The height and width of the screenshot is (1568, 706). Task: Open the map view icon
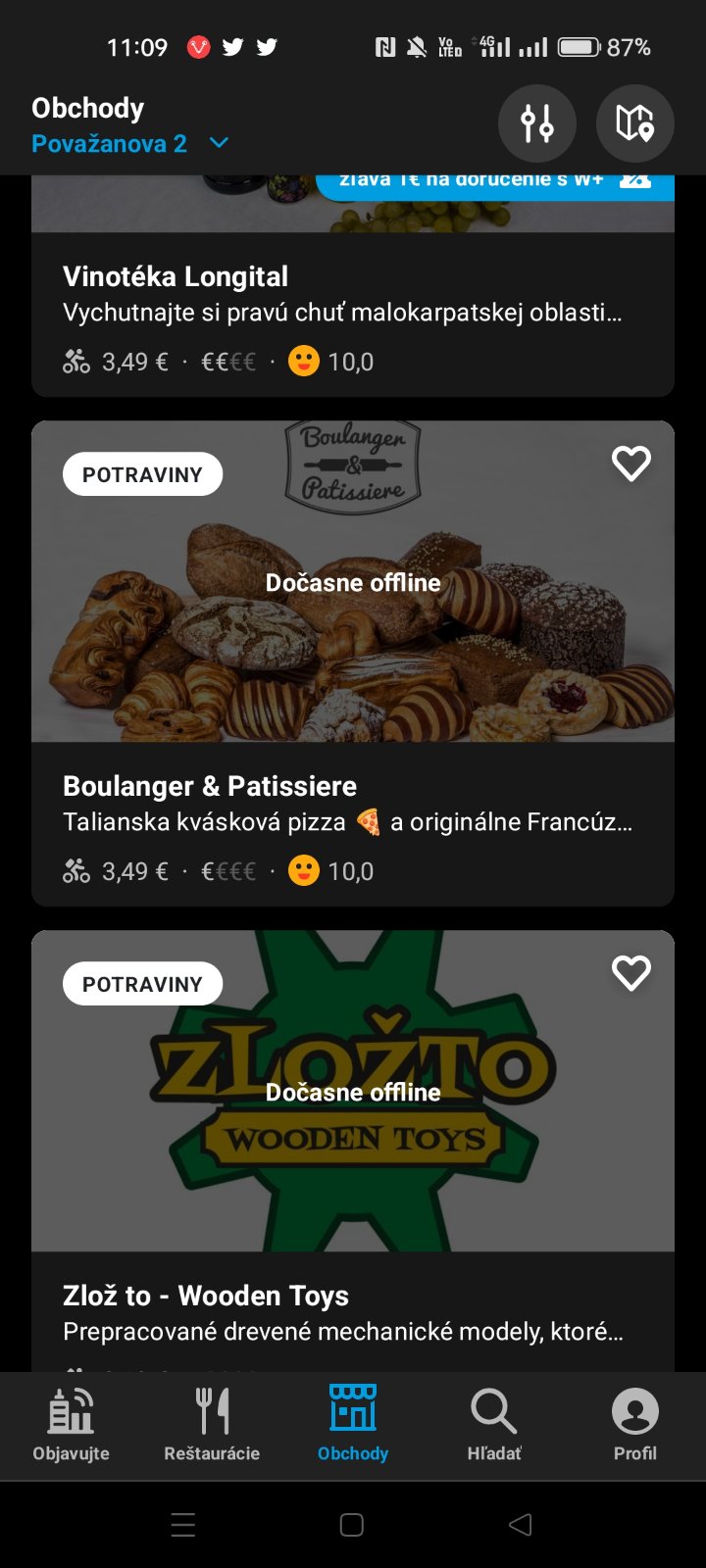634,123
